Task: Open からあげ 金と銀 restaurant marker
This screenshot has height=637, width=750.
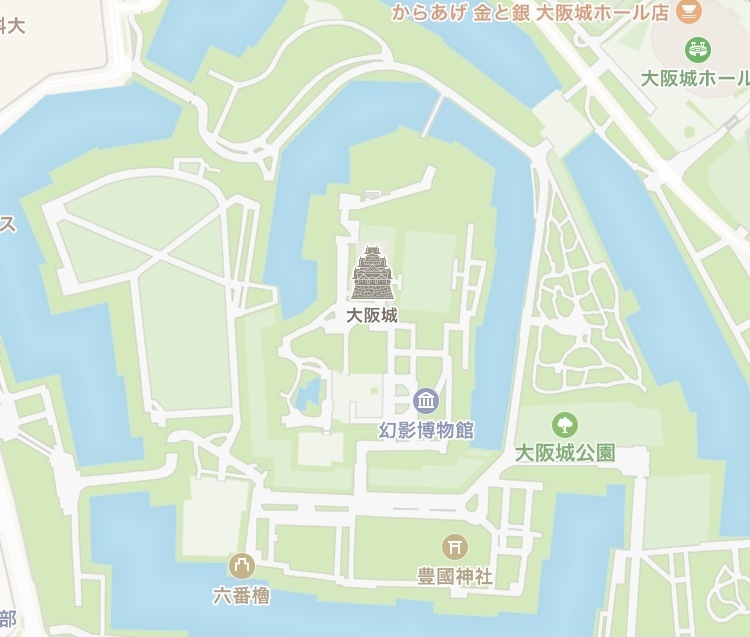Action: click(x=688, y=12)
